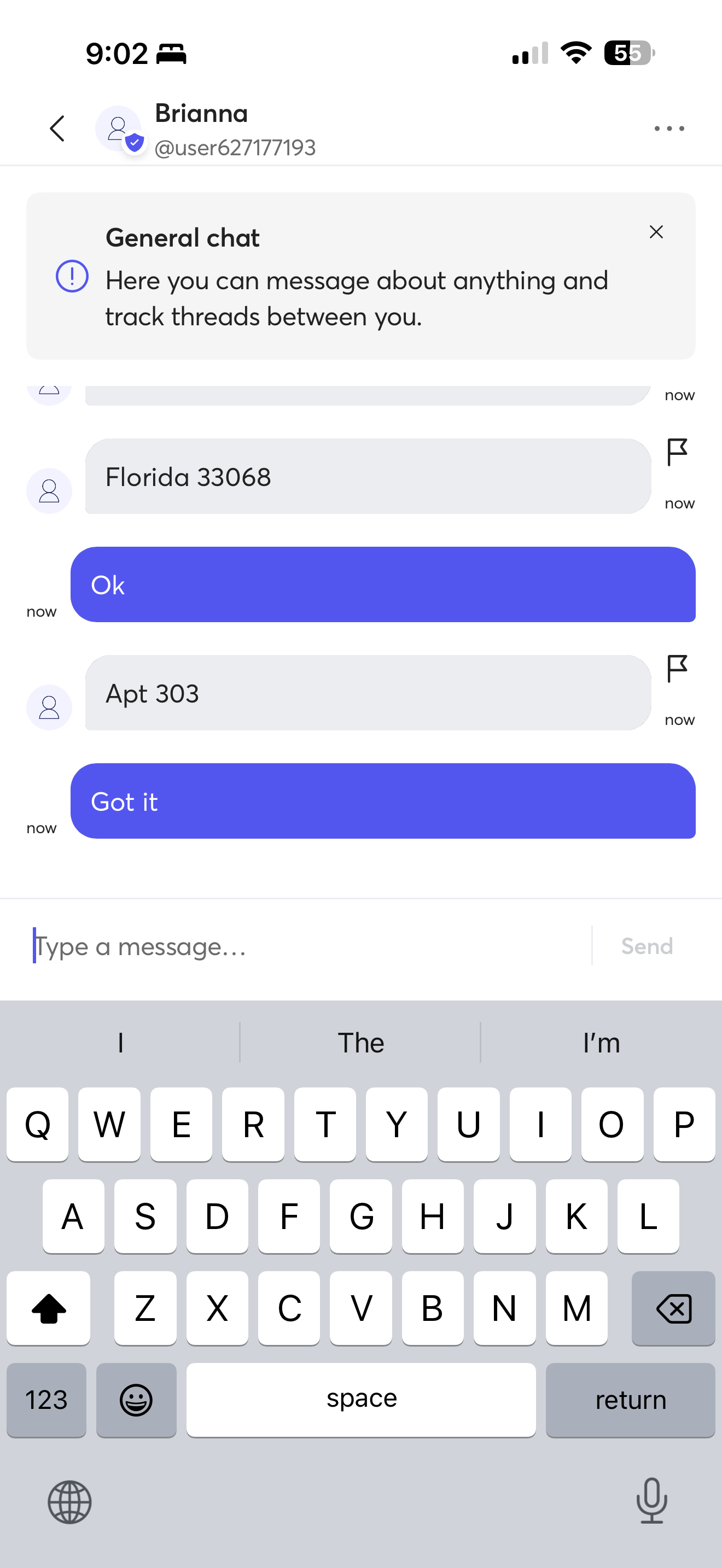Open the emoji keyboard
722x1568 pixels.
tap(136, 1400)
